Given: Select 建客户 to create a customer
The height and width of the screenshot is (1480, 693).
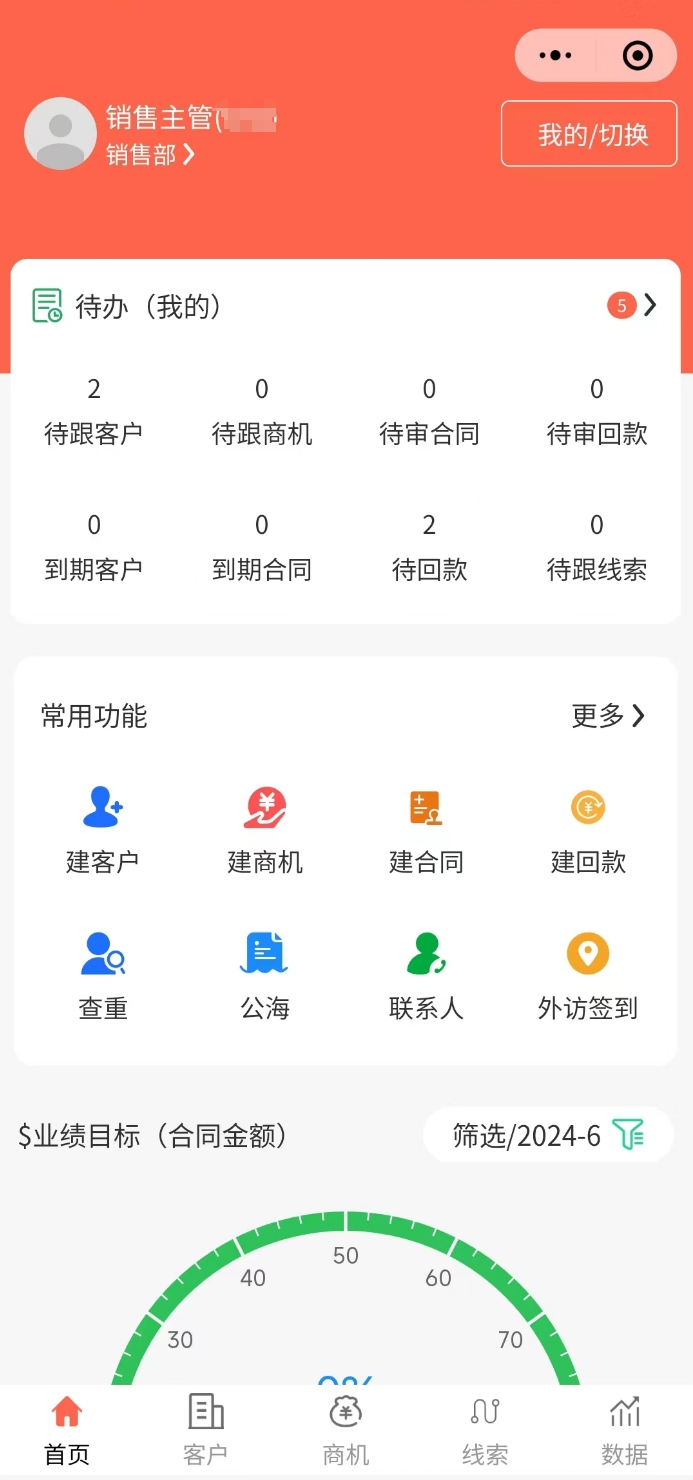Looking at the screenshot, I should (x=102, y=830).
